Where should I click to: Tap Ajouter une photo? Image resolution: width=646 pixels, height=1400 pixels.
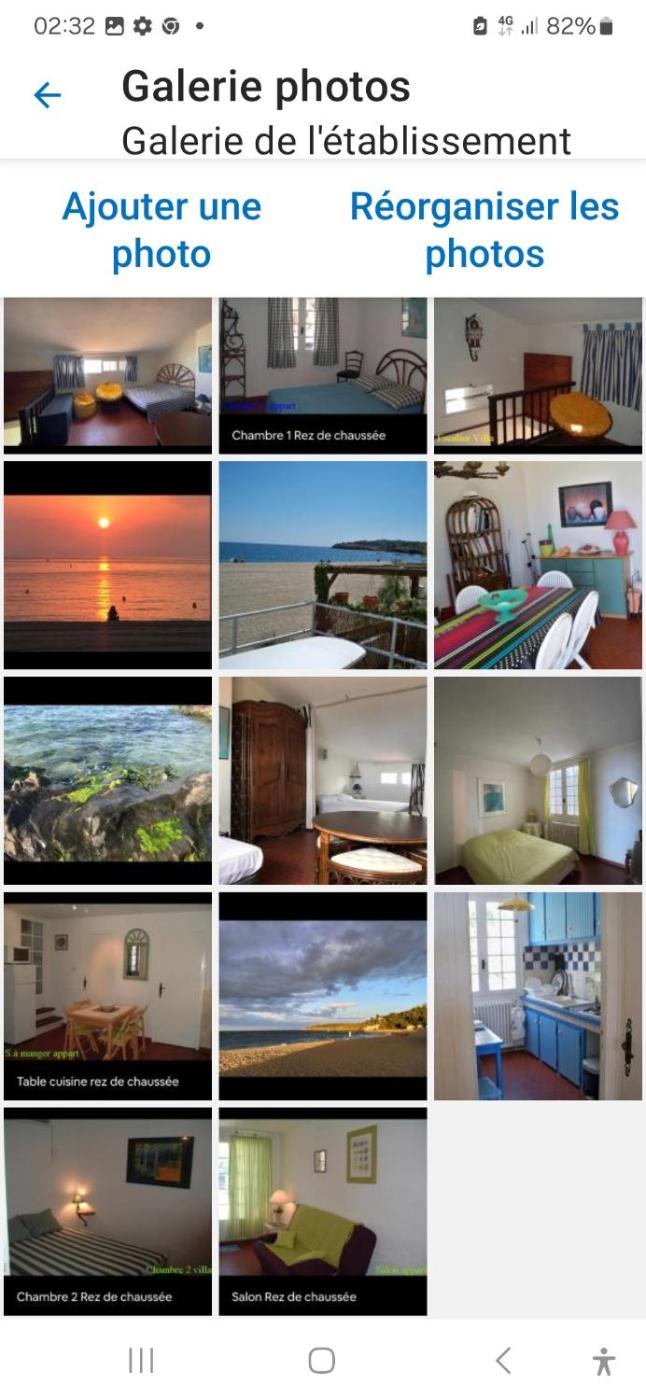(x=161, y=230)
